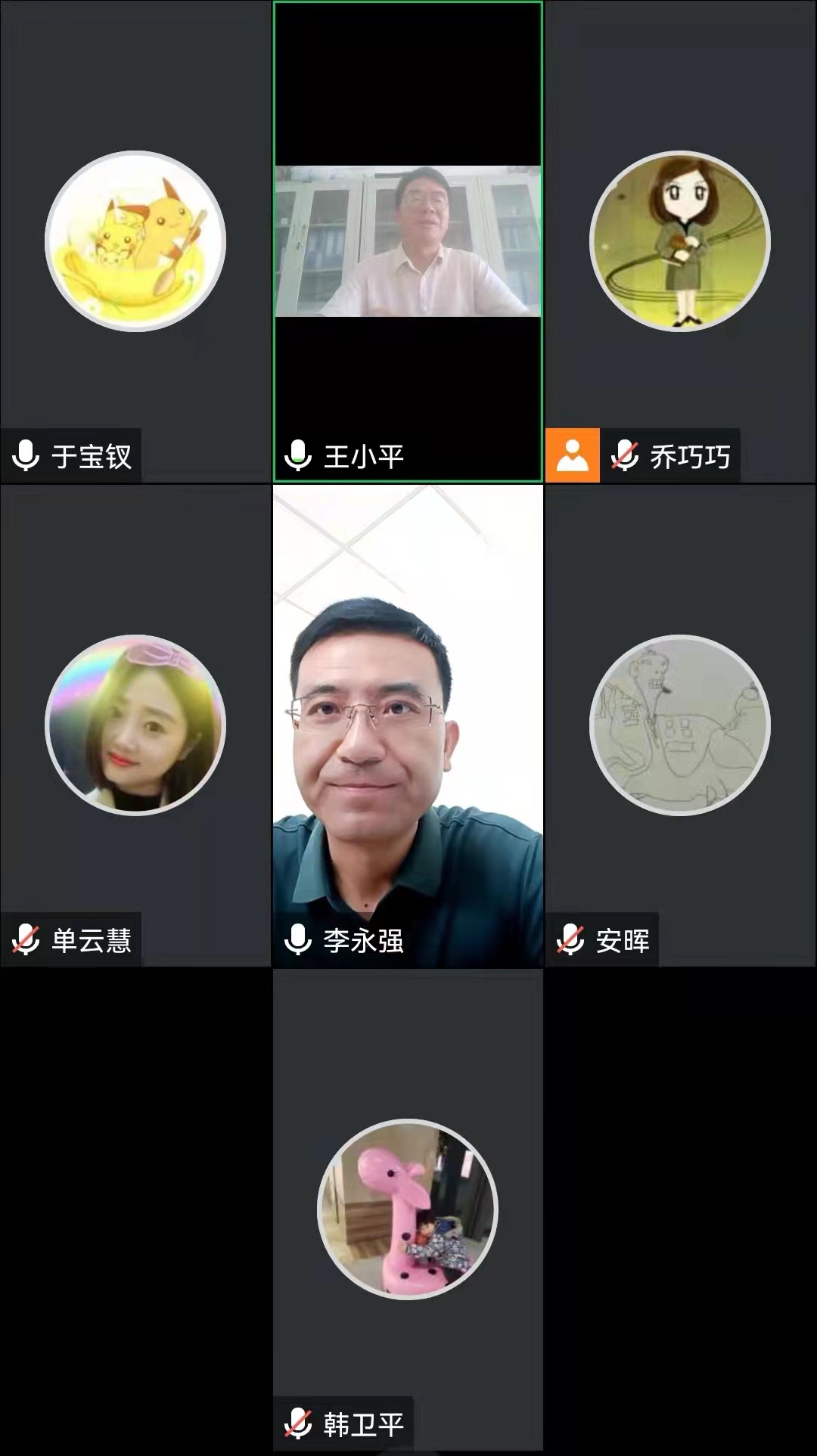Viewport: 817px width, 1456px height.
Task: Select 于宝钗's participant tile
Action: (135, 241)
